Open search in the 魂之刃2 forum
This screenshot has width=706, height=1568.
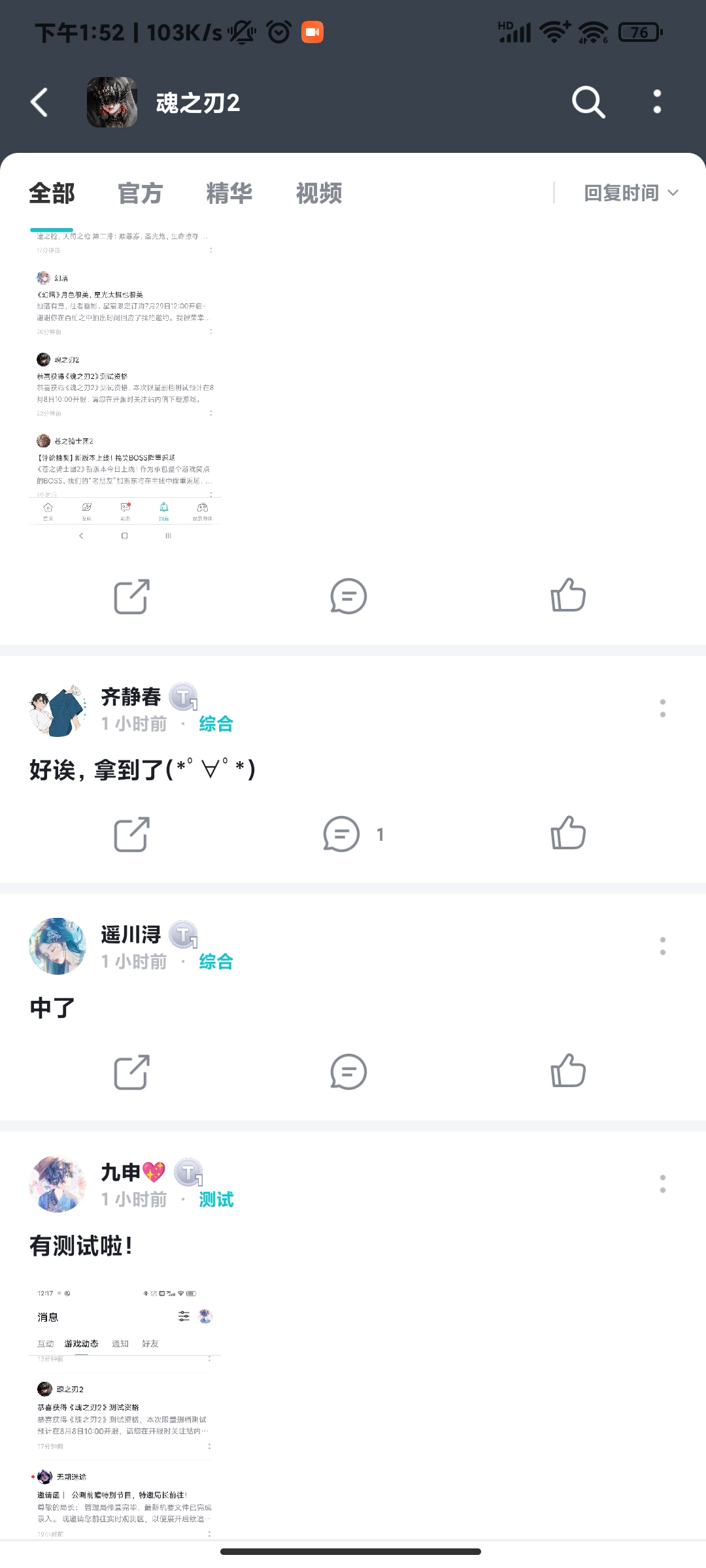pyautogui.click(x=588, y=102)
